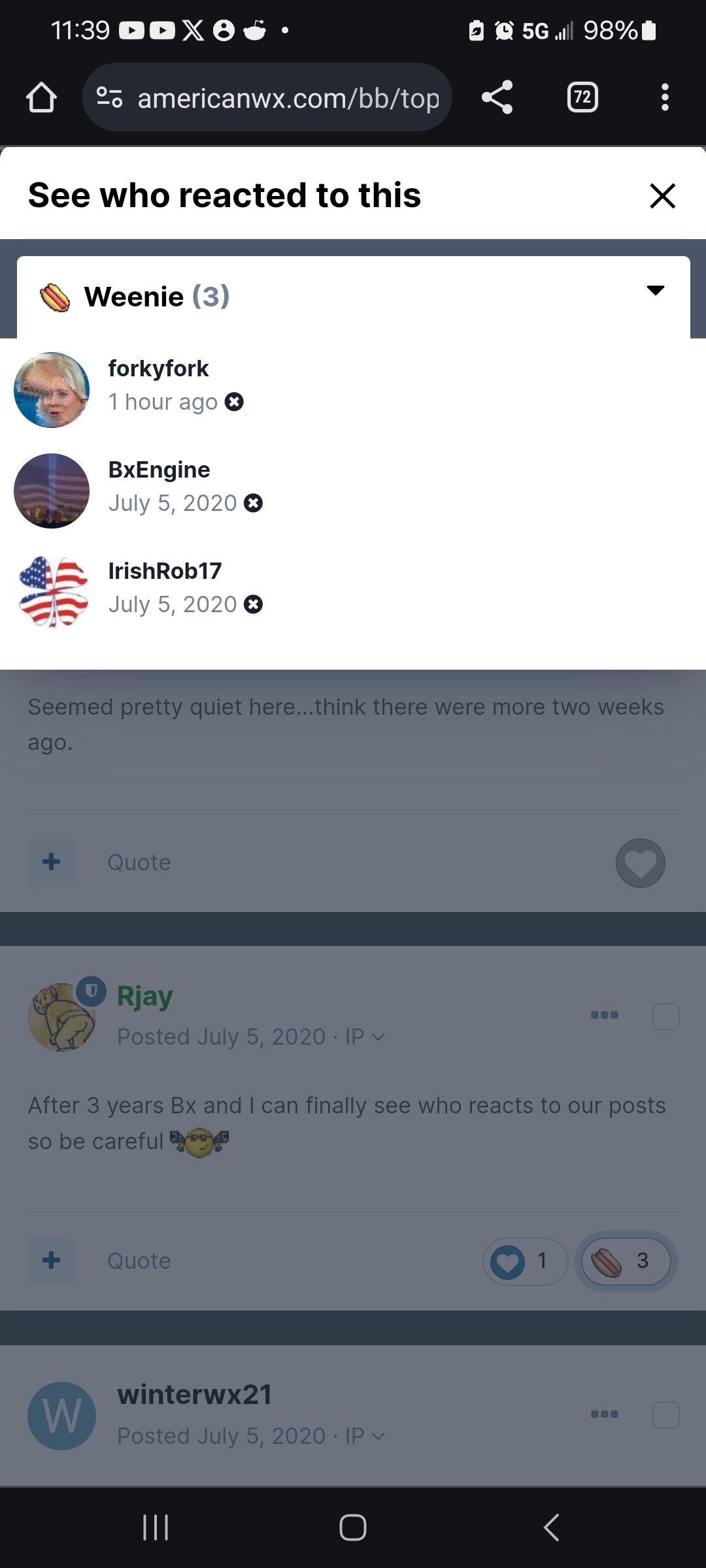Tap the browser home button
The image size is (706, 1568).
click(x=41, y=98)
